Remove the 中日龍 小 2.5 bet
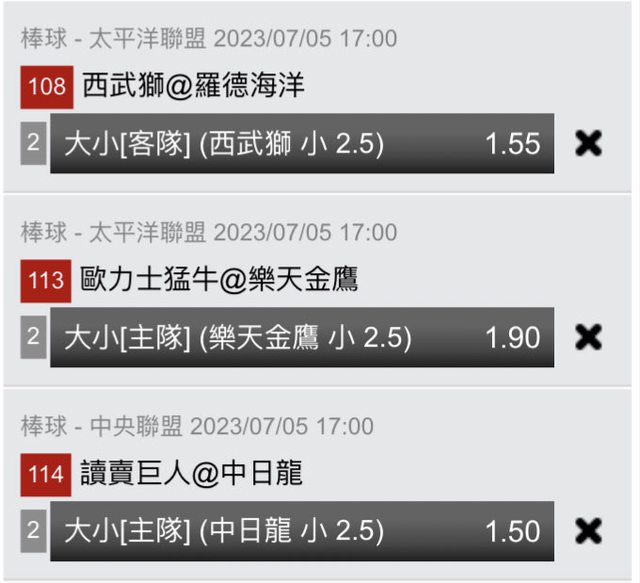Viewport: 640px width, 583px height. (589, 531)
